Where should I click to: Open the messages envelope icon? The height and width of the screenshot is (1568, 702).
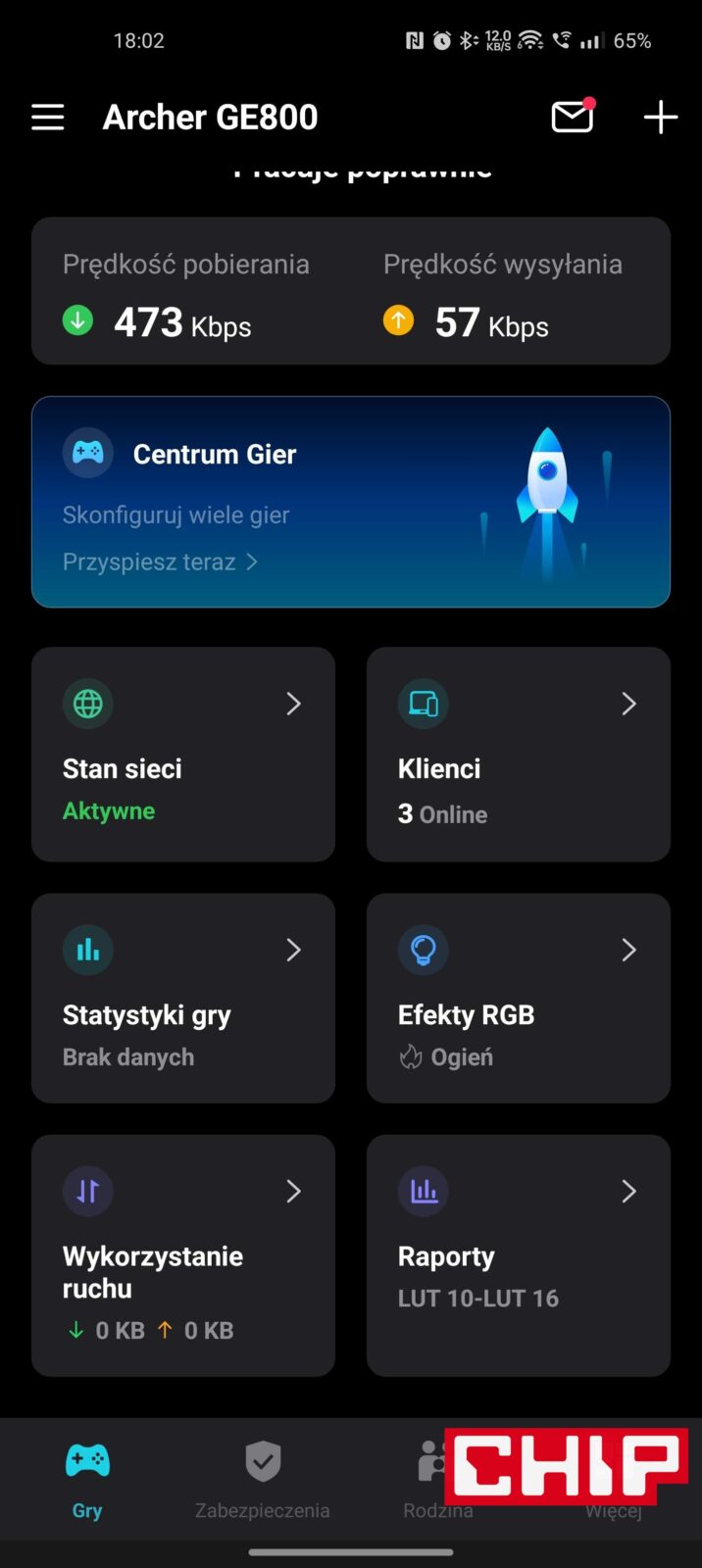[x=573, y=117]
